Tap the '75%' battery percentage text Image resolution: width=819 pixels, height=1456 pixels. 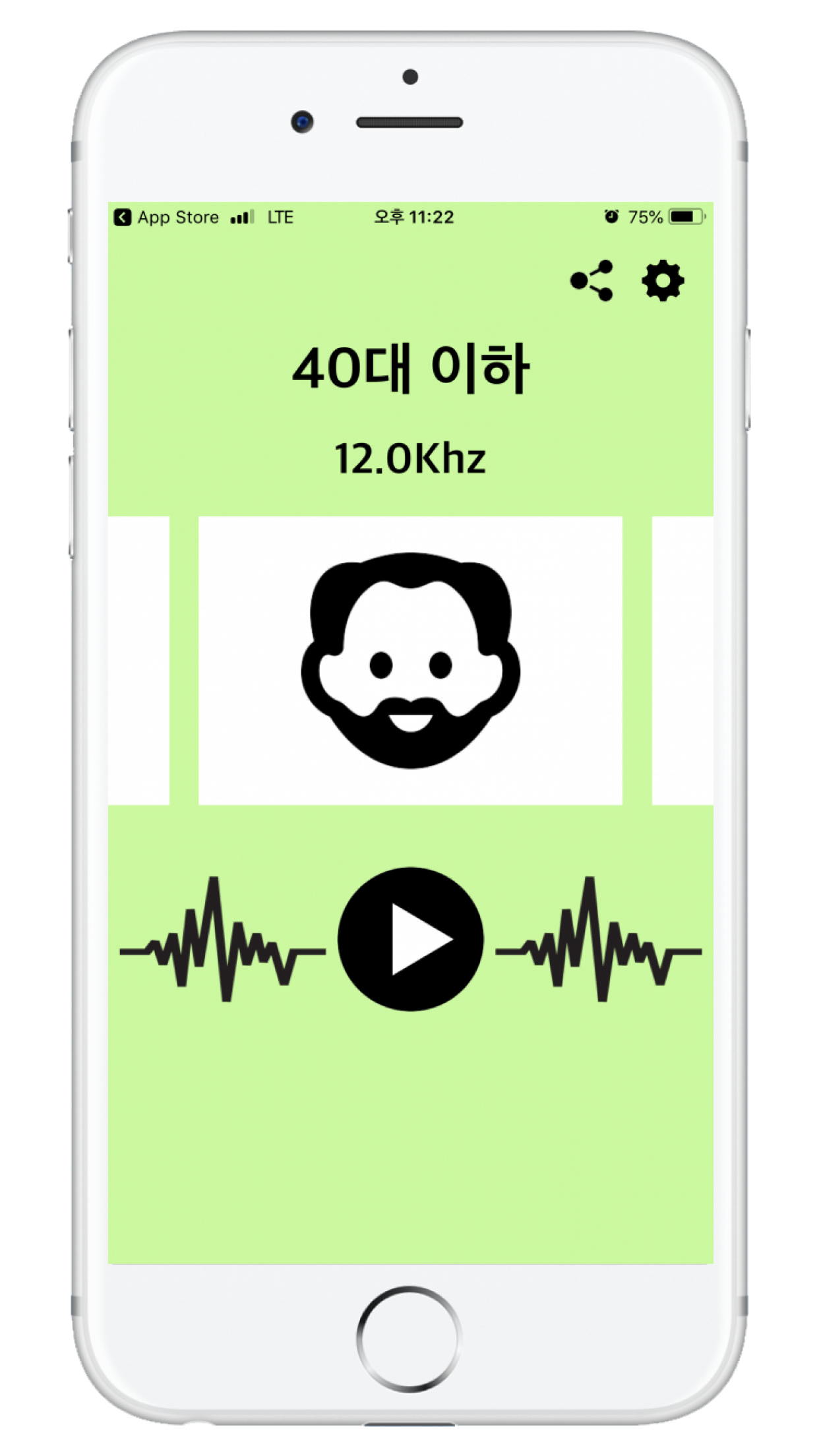645,217
